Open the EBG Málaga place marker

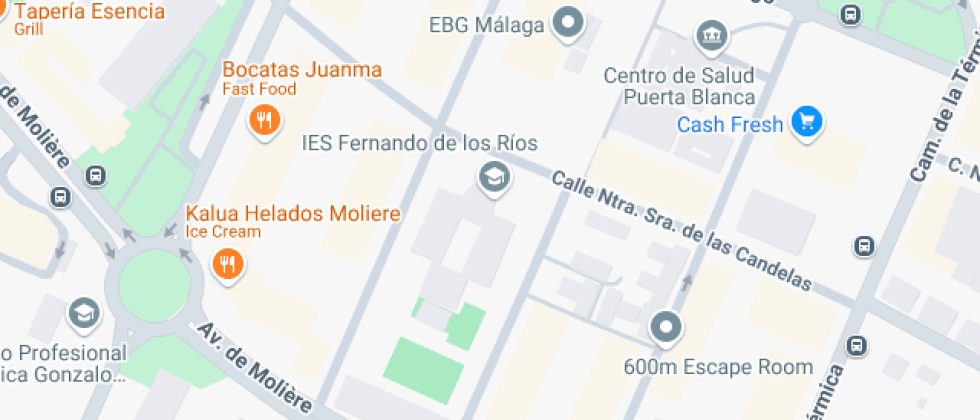pyautogui.click(x=568, y=25)
